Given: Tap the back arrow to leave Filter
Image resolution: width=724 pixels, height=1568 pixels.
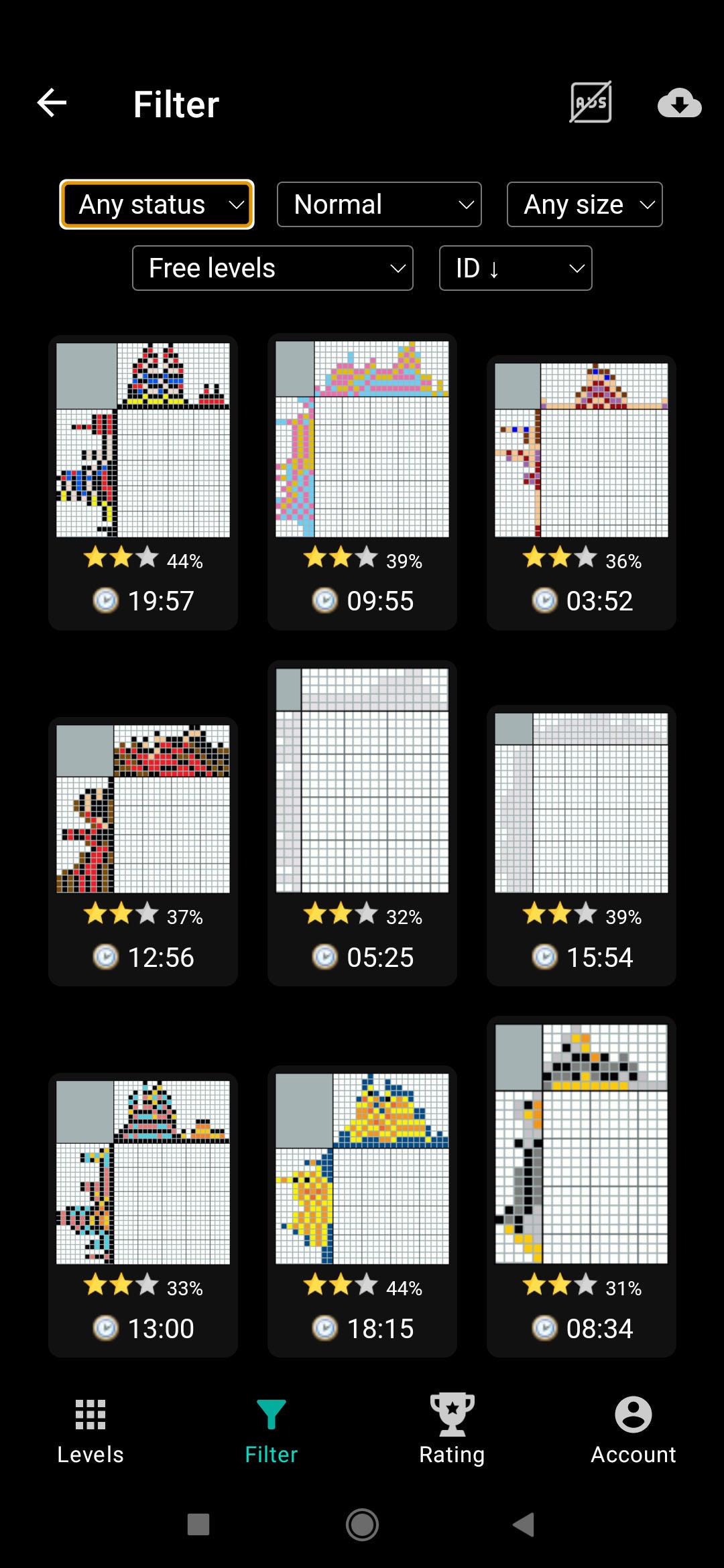Looking at the screenshot, I should point(51,102).
